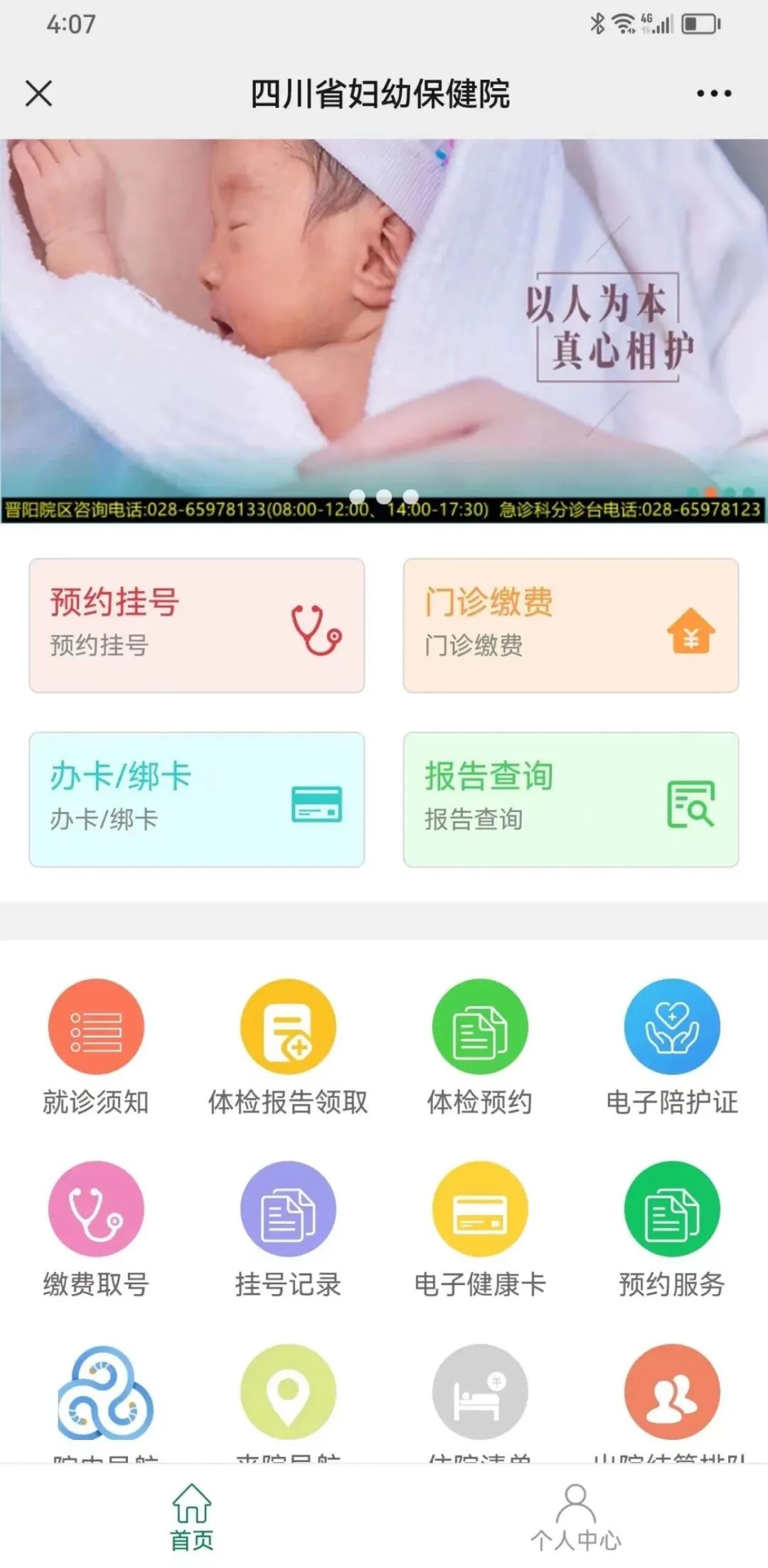Open 报告查询 report lookup card
This screenshot has height=1568, width=768.
[570, 799]
